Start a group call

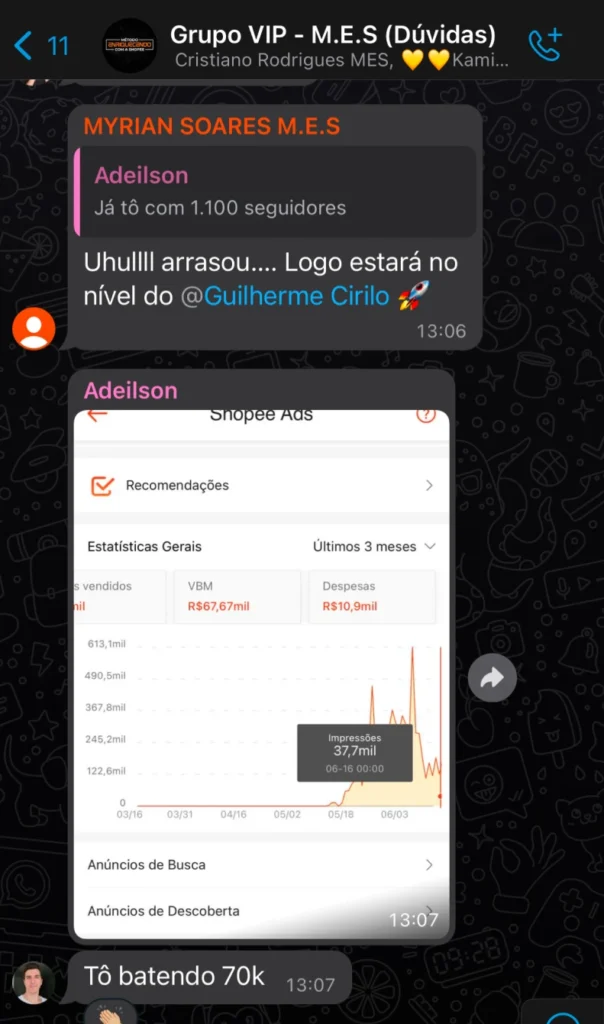545,45
